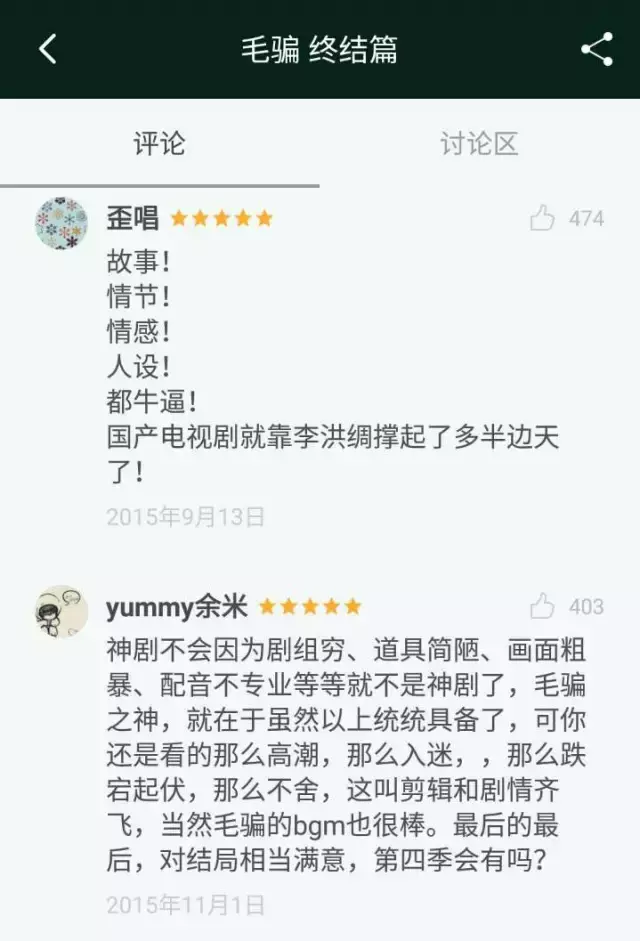The width and height of the screenshot is (640, 941).
Task: Open yummy余米's profile avatar
Action: [62, 611]
